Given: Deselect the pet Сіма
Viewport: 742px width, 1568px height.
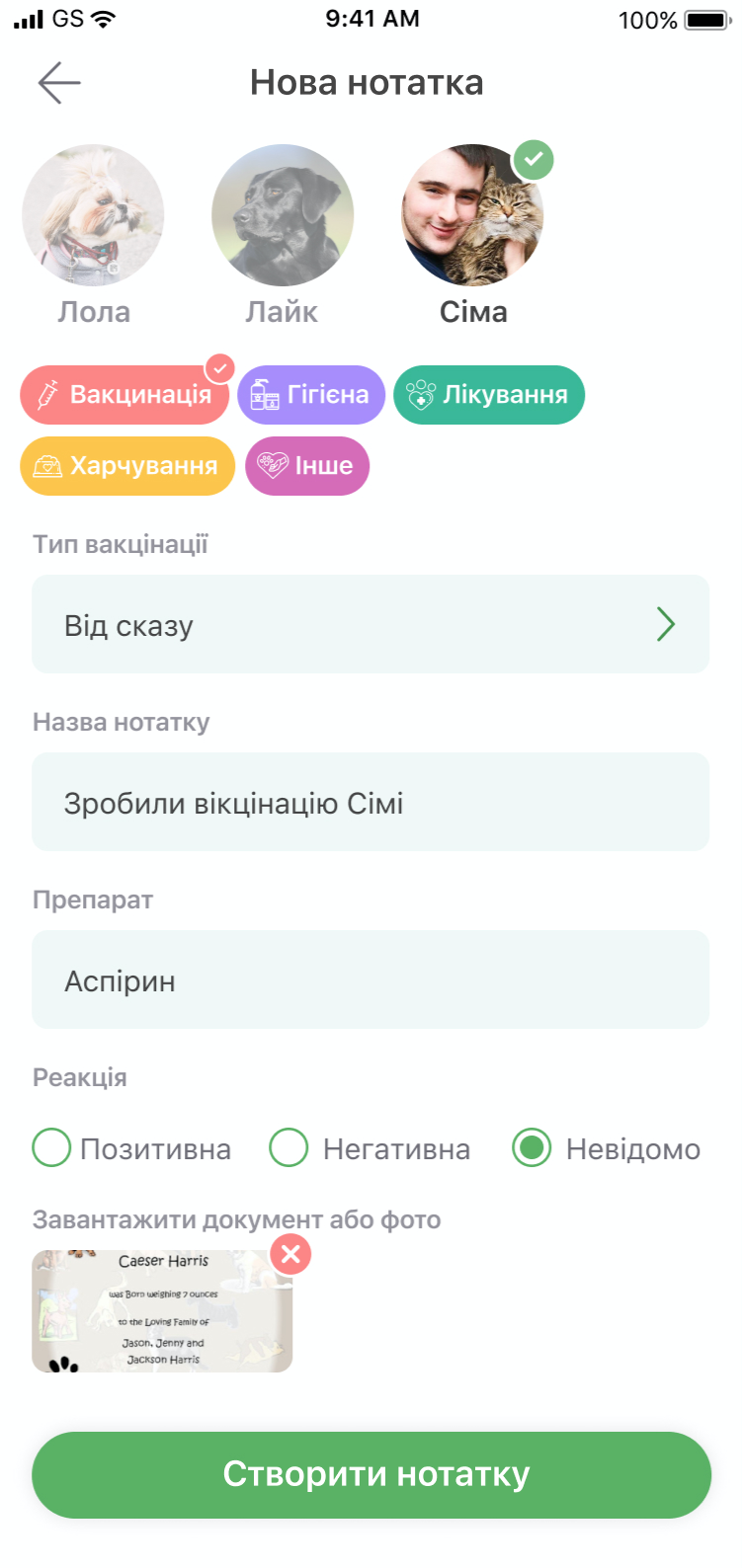Looking at the screenshot, I should tap(472, 216).
